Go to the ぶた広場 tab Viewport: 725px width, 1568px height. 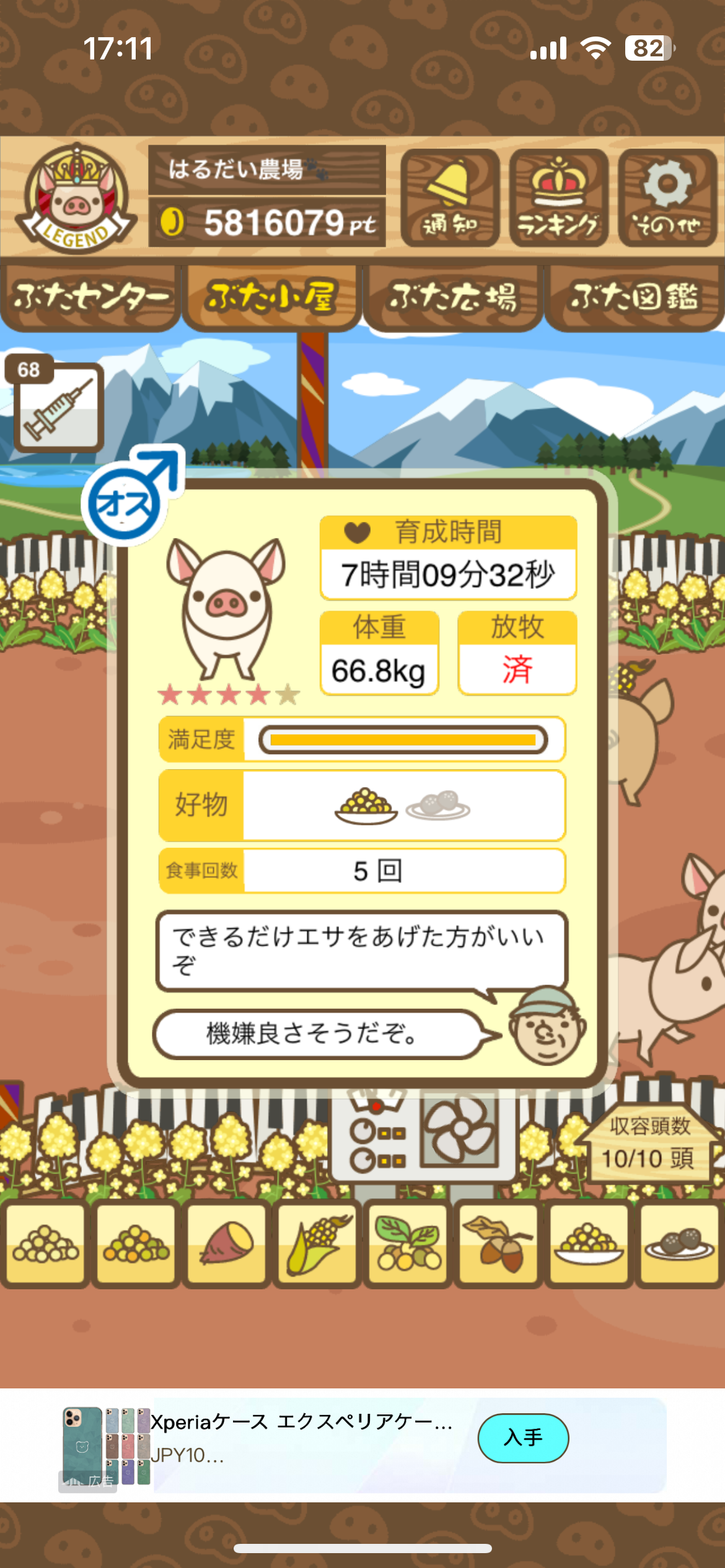click(453, 297)
